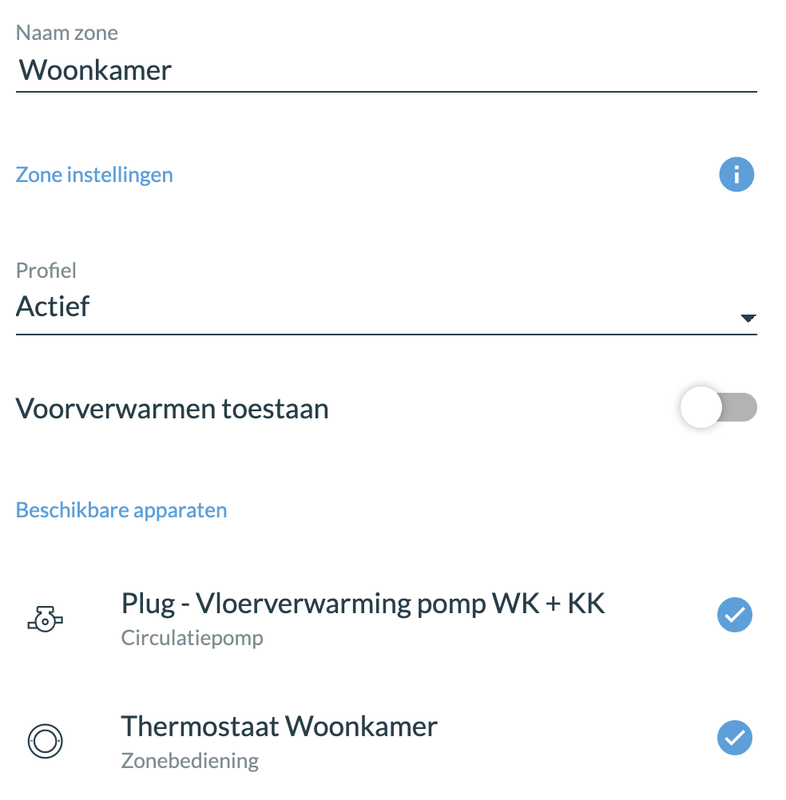The height and width of the screenshot is (800, 786).
Task: Enable Voorverwarmen toestaan switch
Action: (718, 408)
